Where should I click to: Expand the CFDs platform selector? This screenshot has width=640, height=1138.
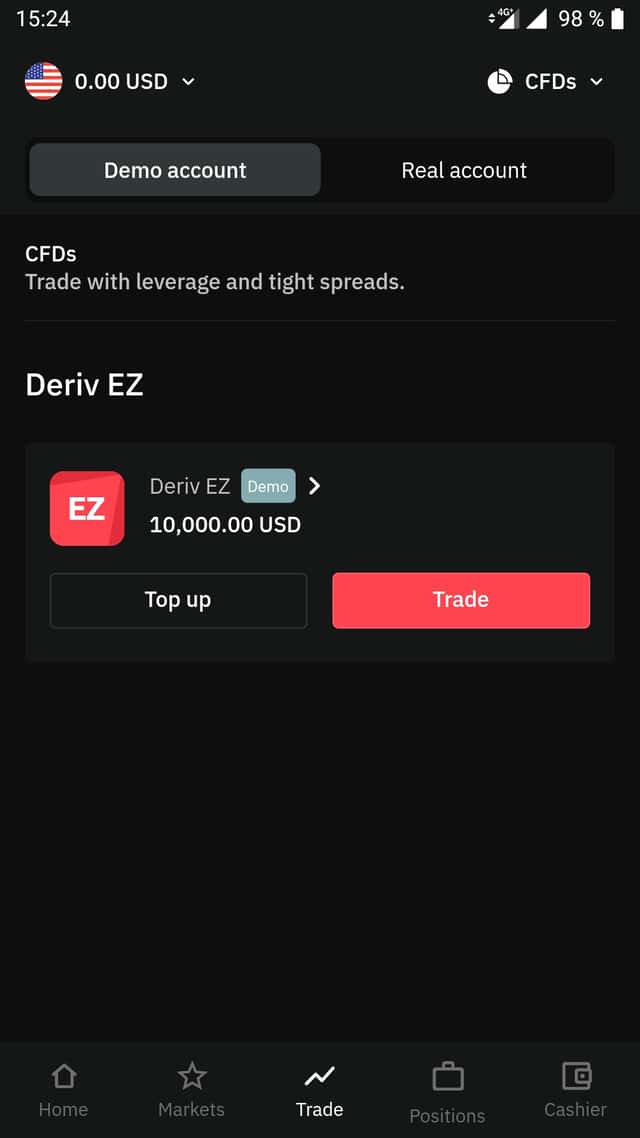pos(546,82)
